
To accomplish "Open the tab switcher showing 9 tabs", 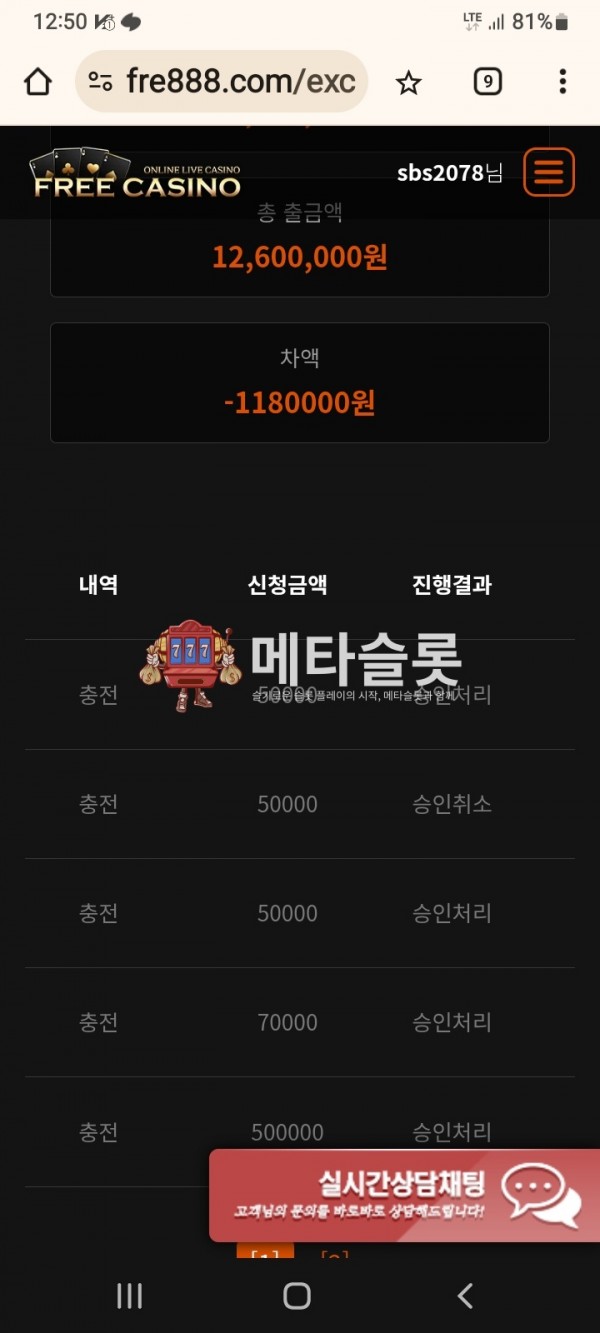I will [487, 82].
